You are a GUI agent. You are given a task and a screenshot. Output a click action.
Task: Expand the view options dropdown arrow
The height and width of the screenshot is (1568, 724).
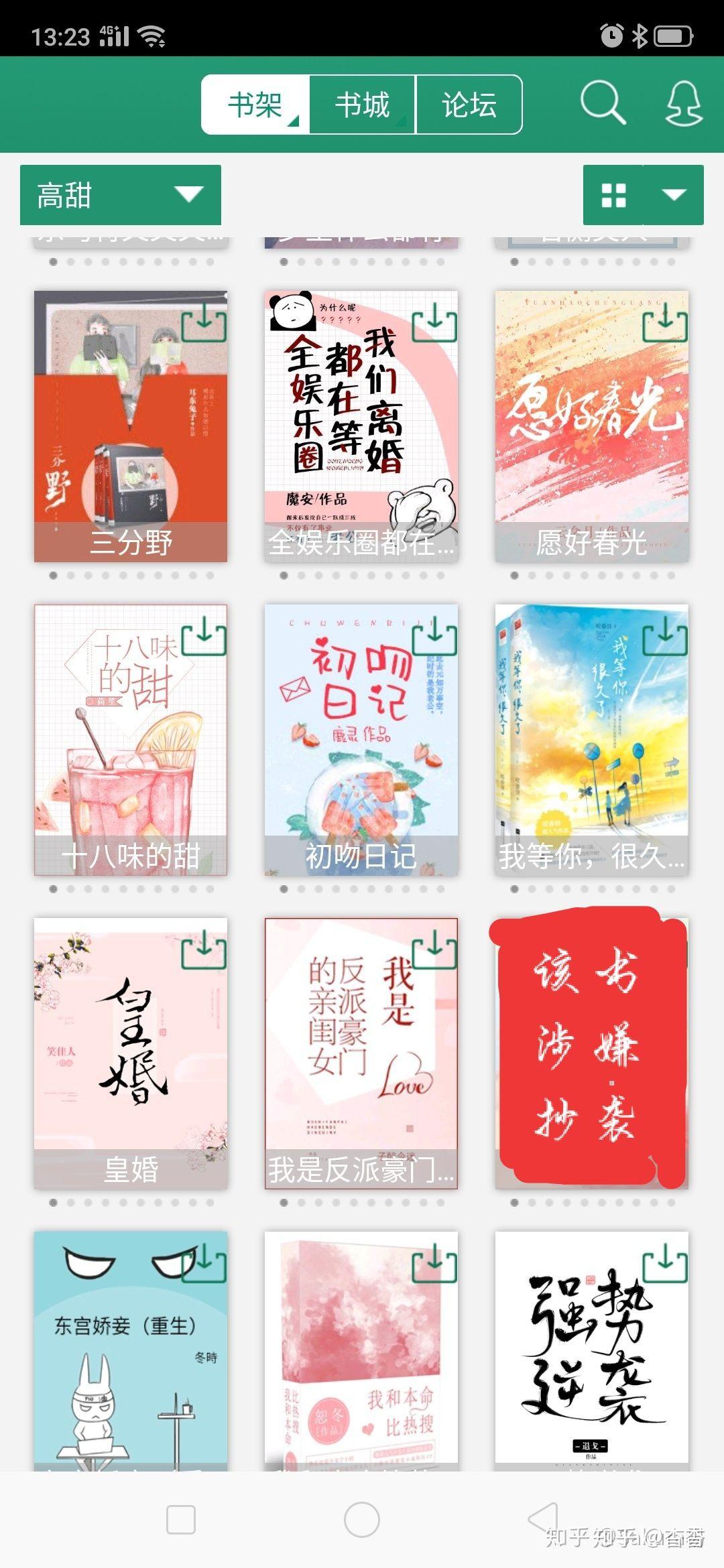[674, 195]
